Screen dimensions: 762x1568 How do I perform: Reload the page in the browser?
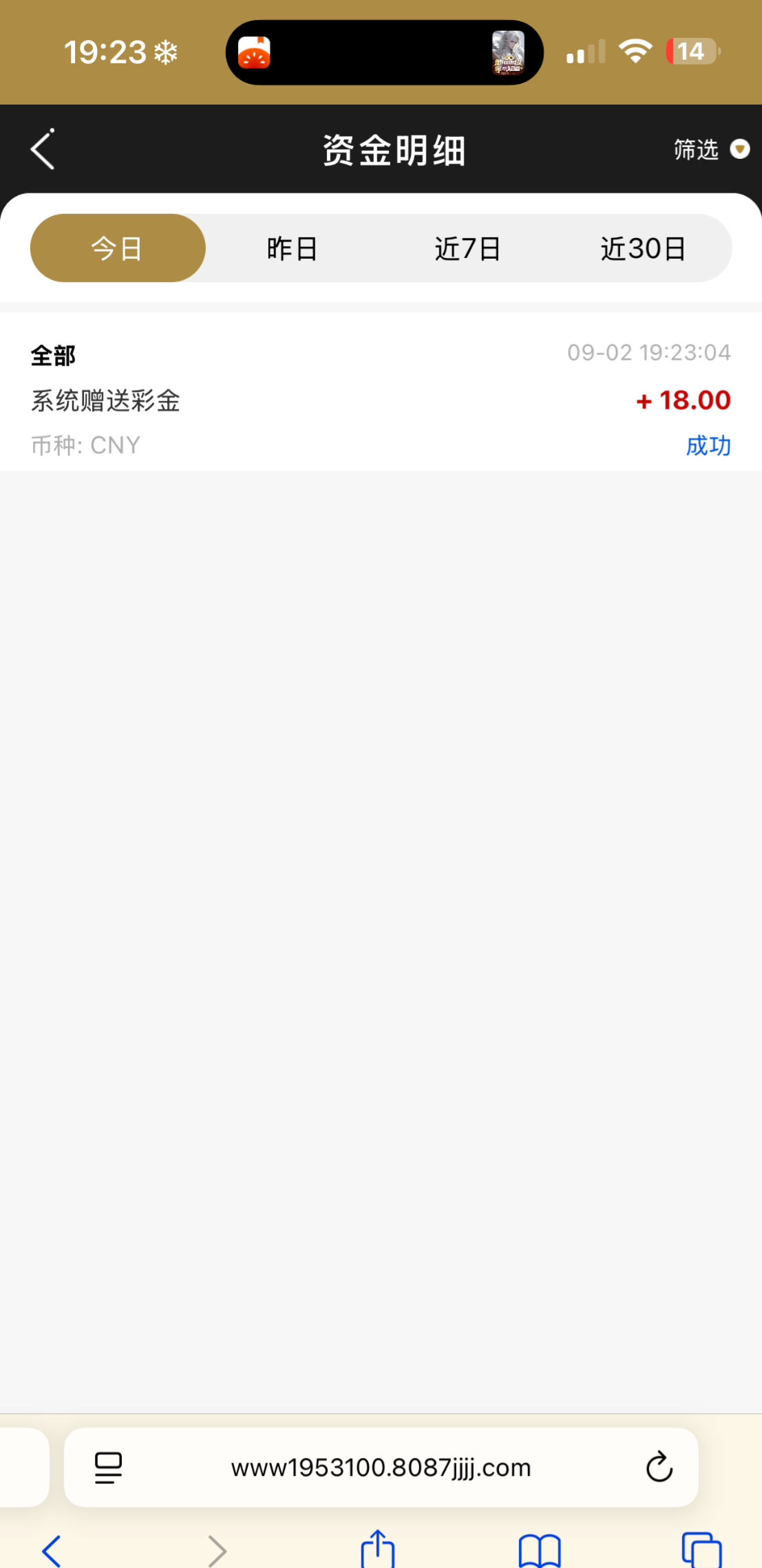(659, 1467)
